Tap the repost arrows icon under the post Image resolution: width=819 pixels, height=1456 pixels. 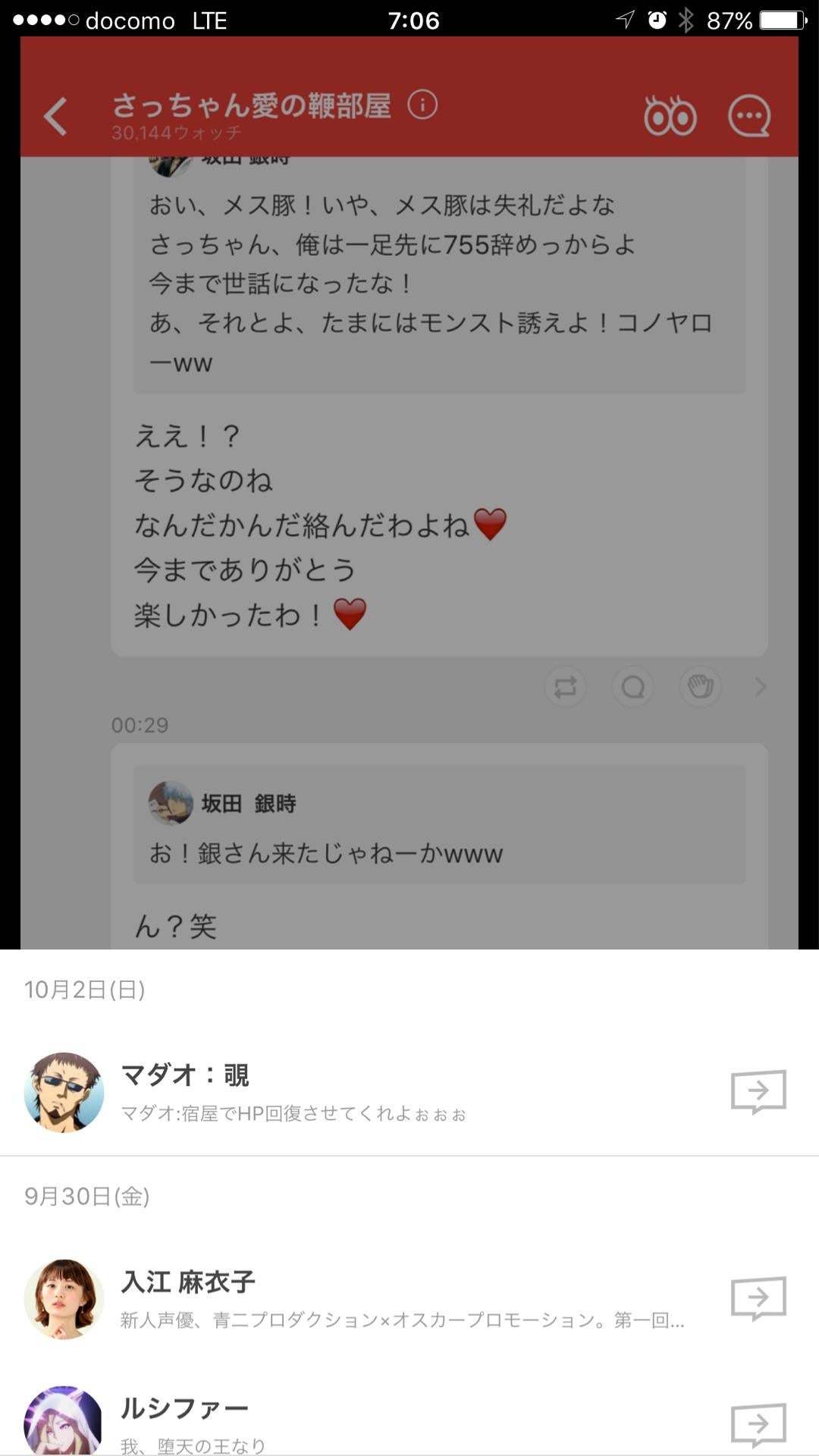point(564,687)
